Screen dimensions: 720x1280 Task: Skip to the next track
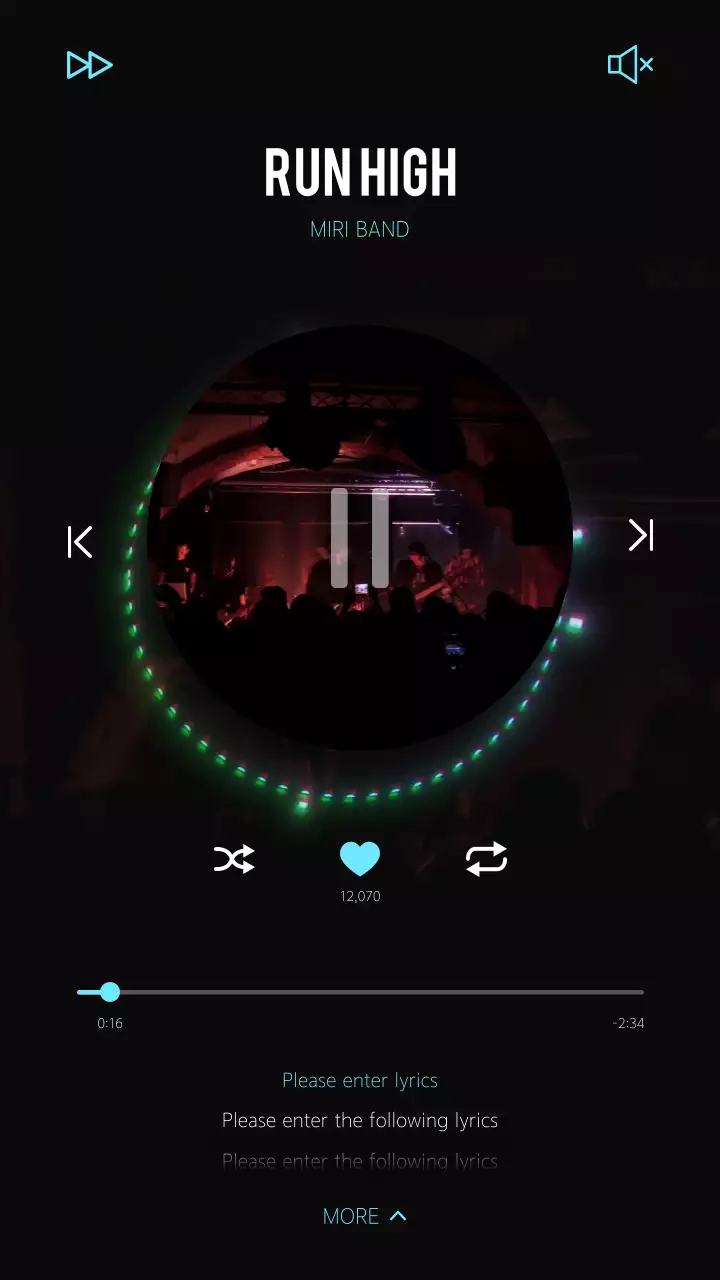641,536
